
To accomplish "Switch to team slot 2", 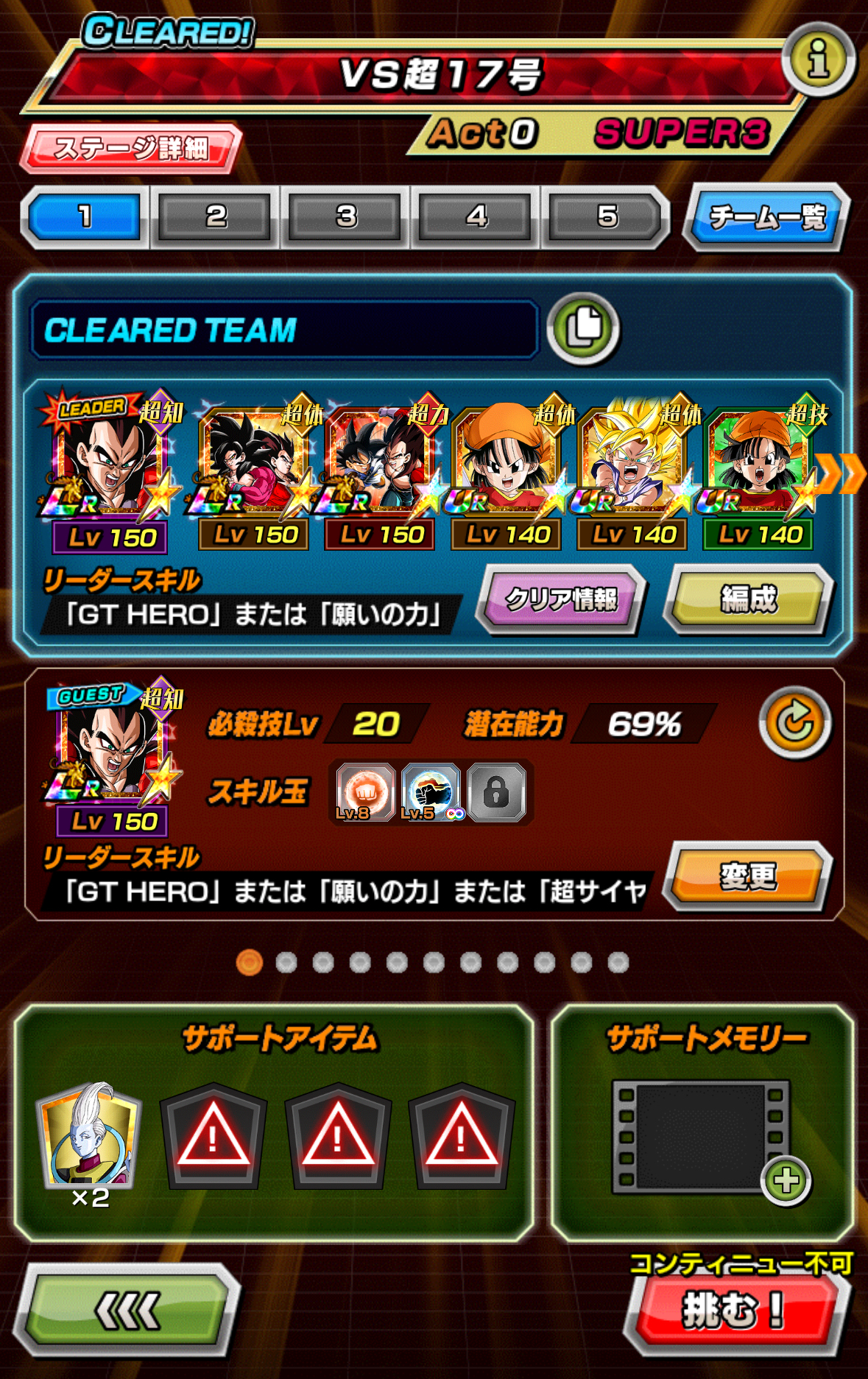I will point(215,217).
